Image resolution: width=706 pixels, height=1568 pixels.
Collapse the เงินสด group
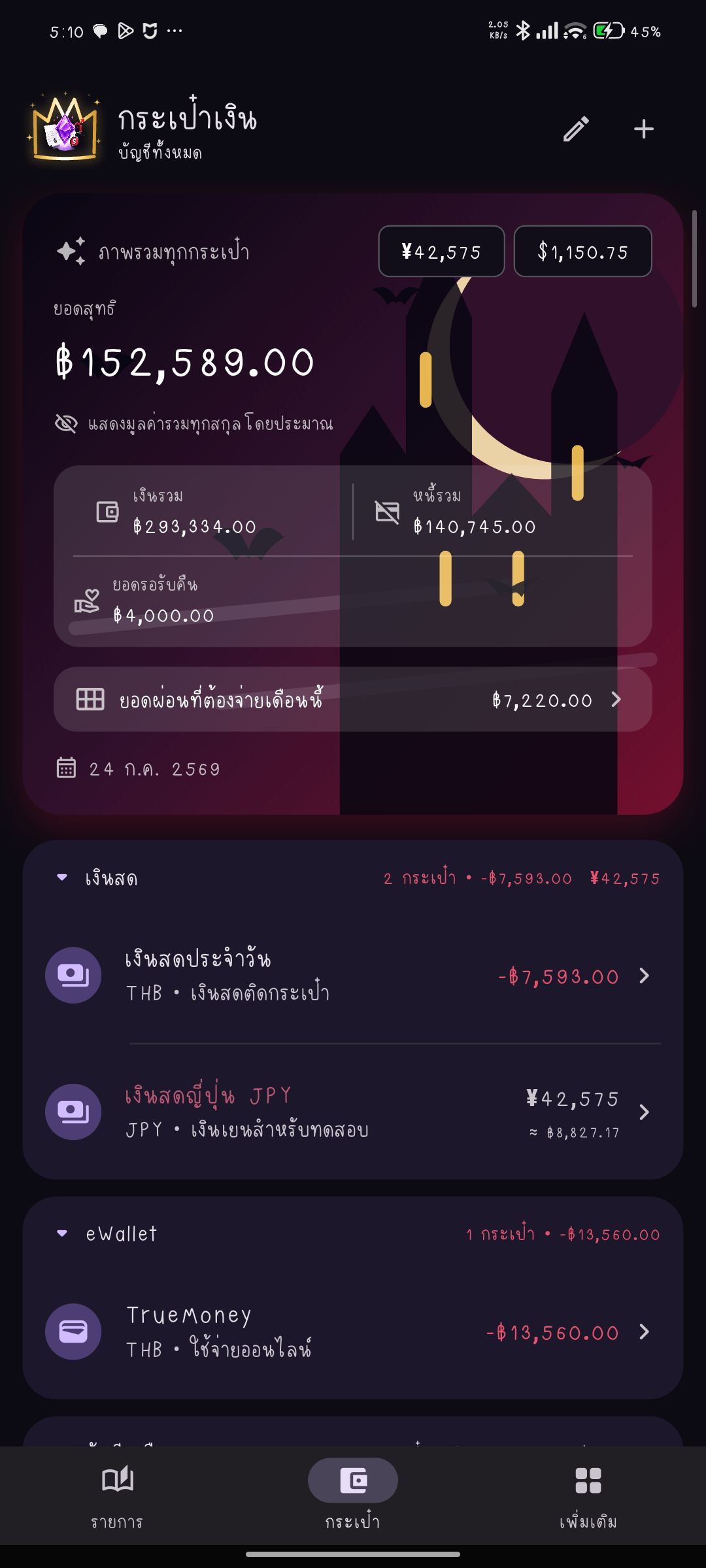point(62,877)
